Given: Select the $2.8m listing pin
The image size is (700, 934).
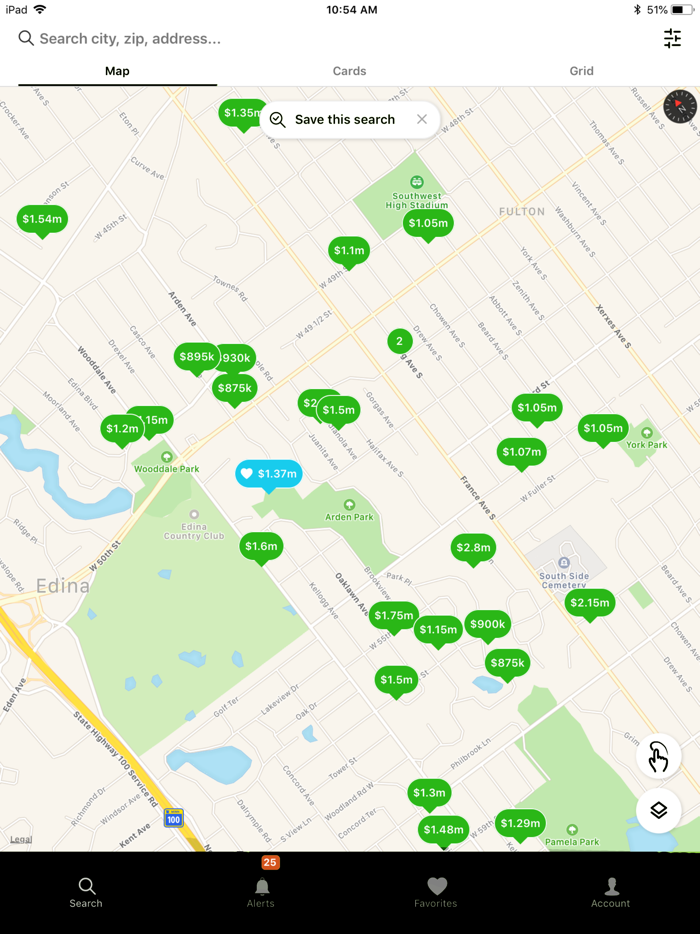Looking at the screenshot, I should [473, 548].
